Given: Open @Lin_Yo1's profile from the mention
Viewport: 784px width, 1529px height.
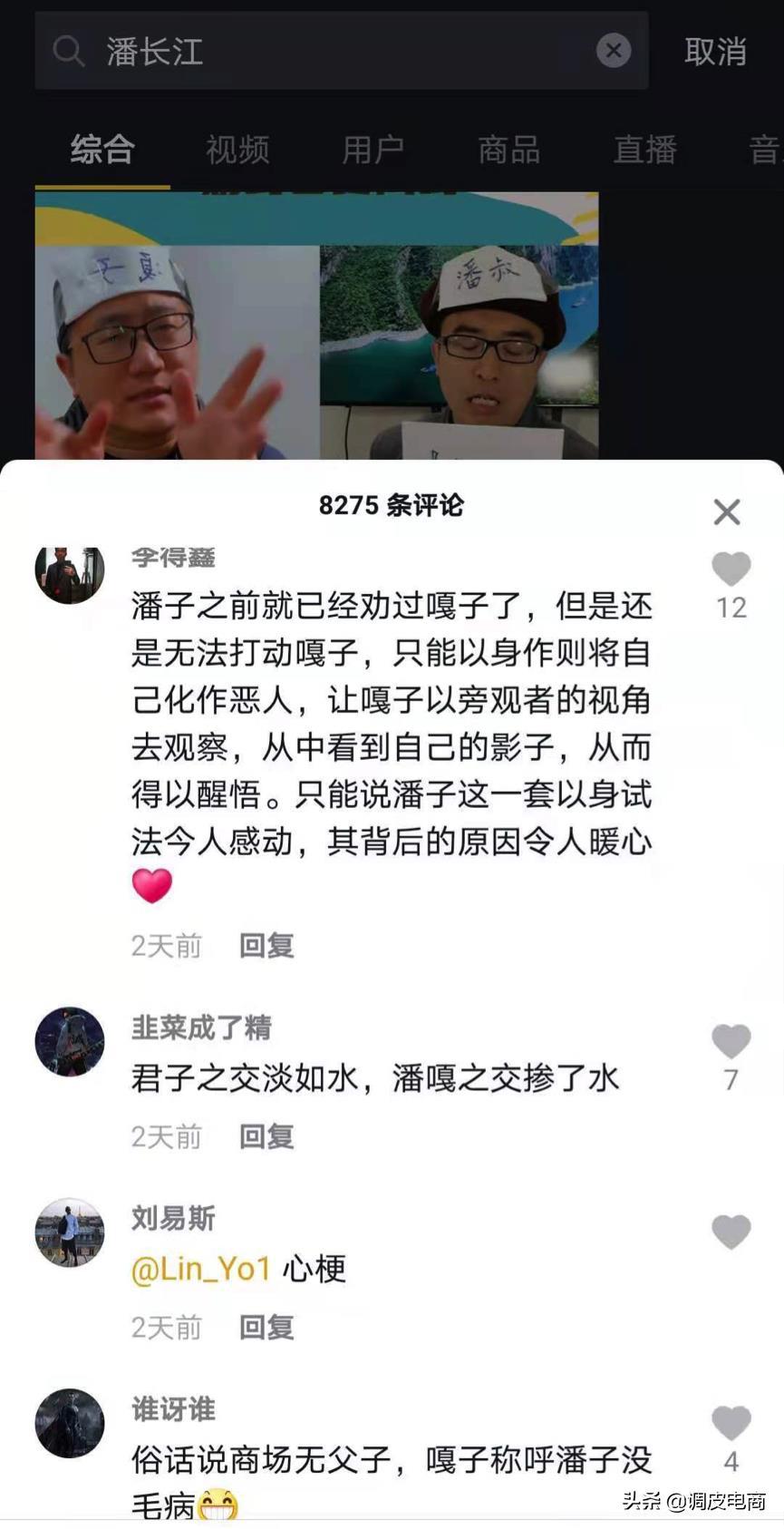Looking at the screenshot, I should coord(198,1269).
